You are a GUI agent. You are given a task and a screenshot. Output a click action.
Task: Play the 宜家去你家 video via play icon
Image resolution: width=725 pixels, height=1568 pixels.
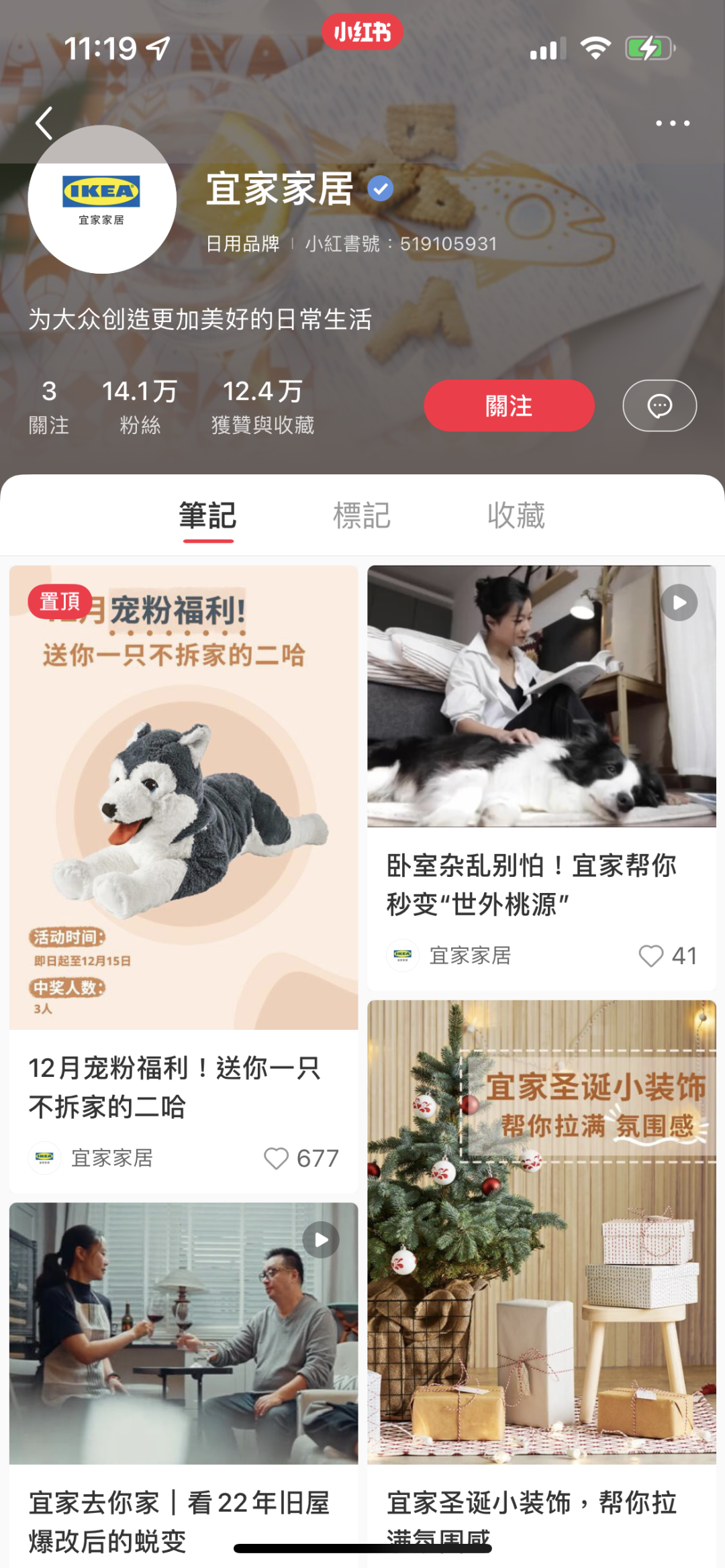321,1239
